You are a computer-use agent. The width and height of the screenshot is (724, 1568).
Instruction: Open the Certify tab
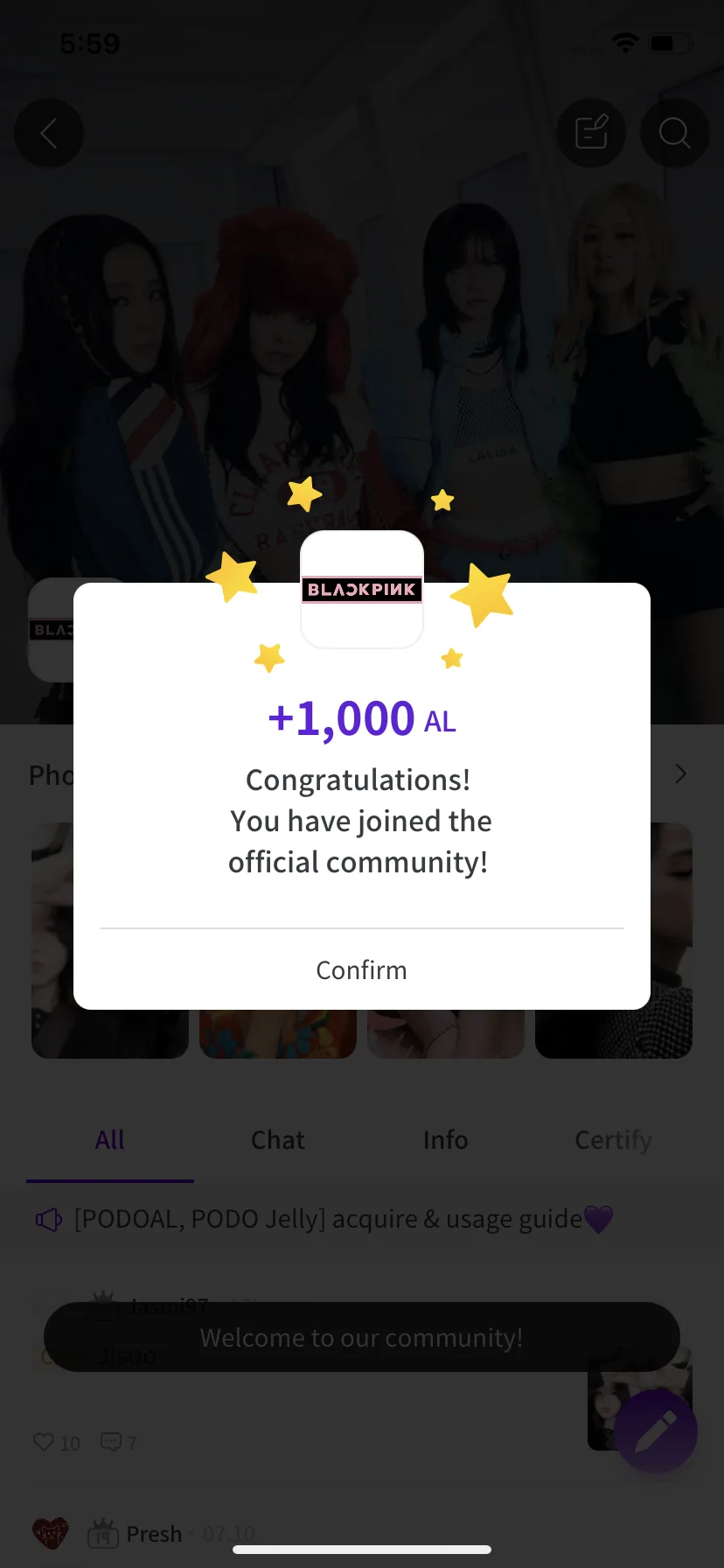613,1140
